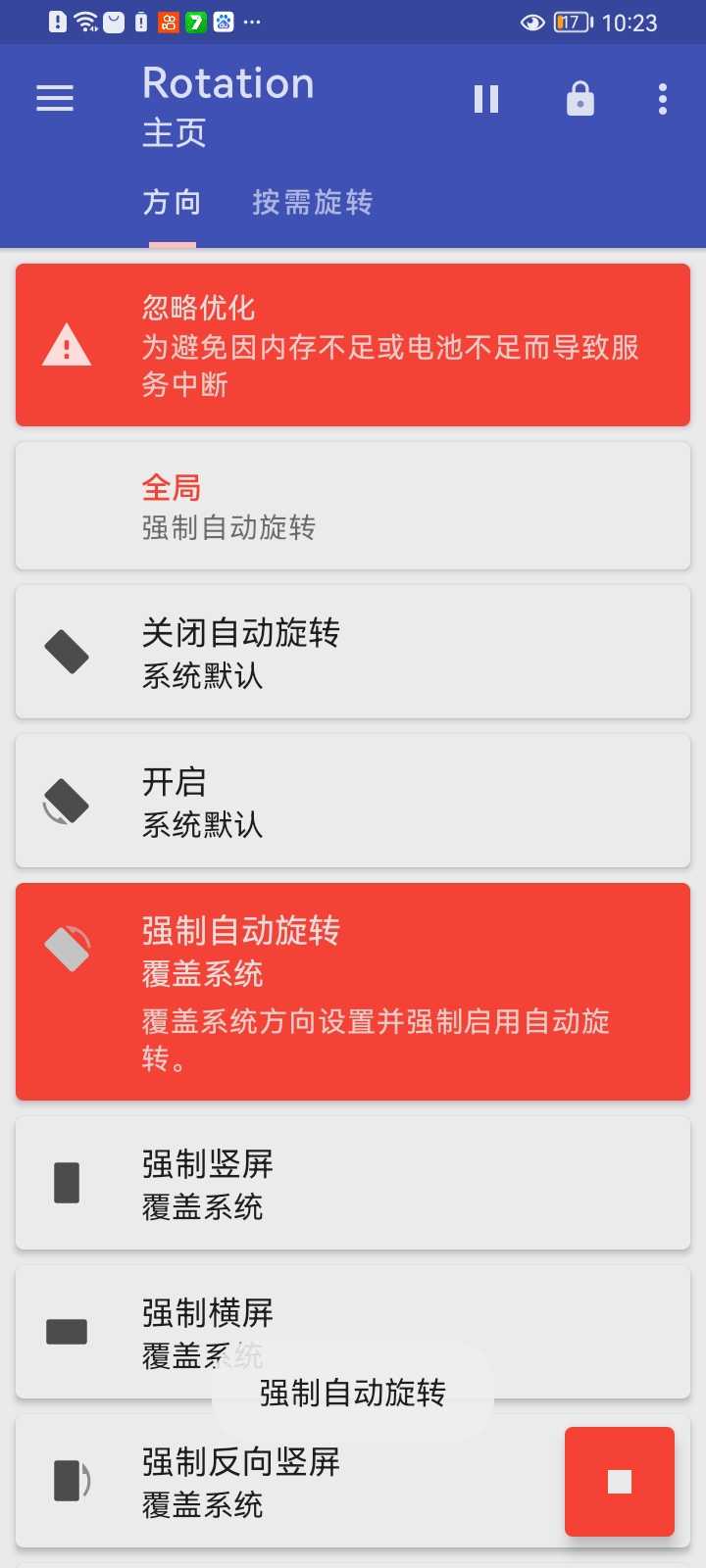Image resolution: width=706 pixels, height=1568 pixels.
Task: Select 关闭自动旋转 orientation
Action: [353, 653]
